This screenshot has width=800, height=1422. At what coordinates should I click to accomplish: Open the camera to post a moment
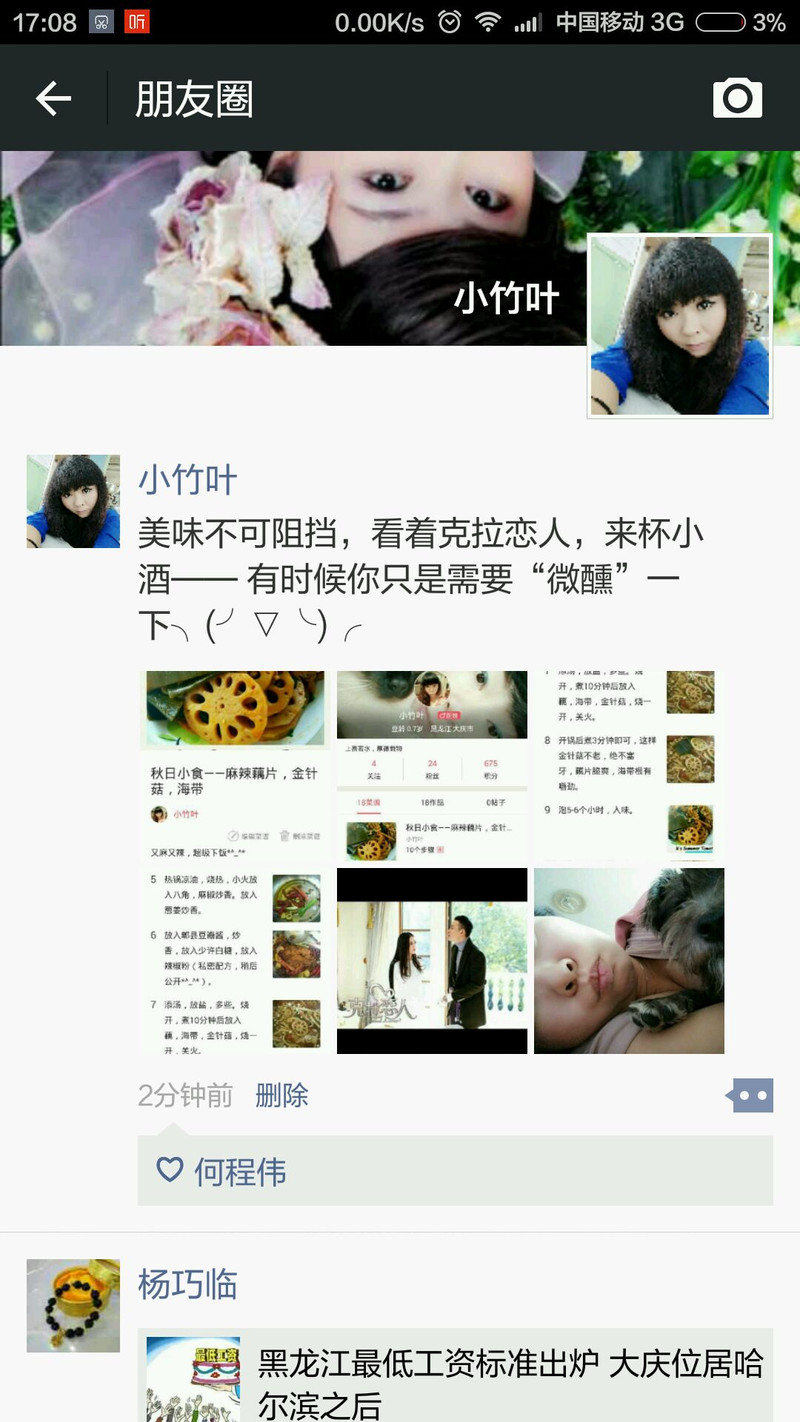[x=738, y=98]
